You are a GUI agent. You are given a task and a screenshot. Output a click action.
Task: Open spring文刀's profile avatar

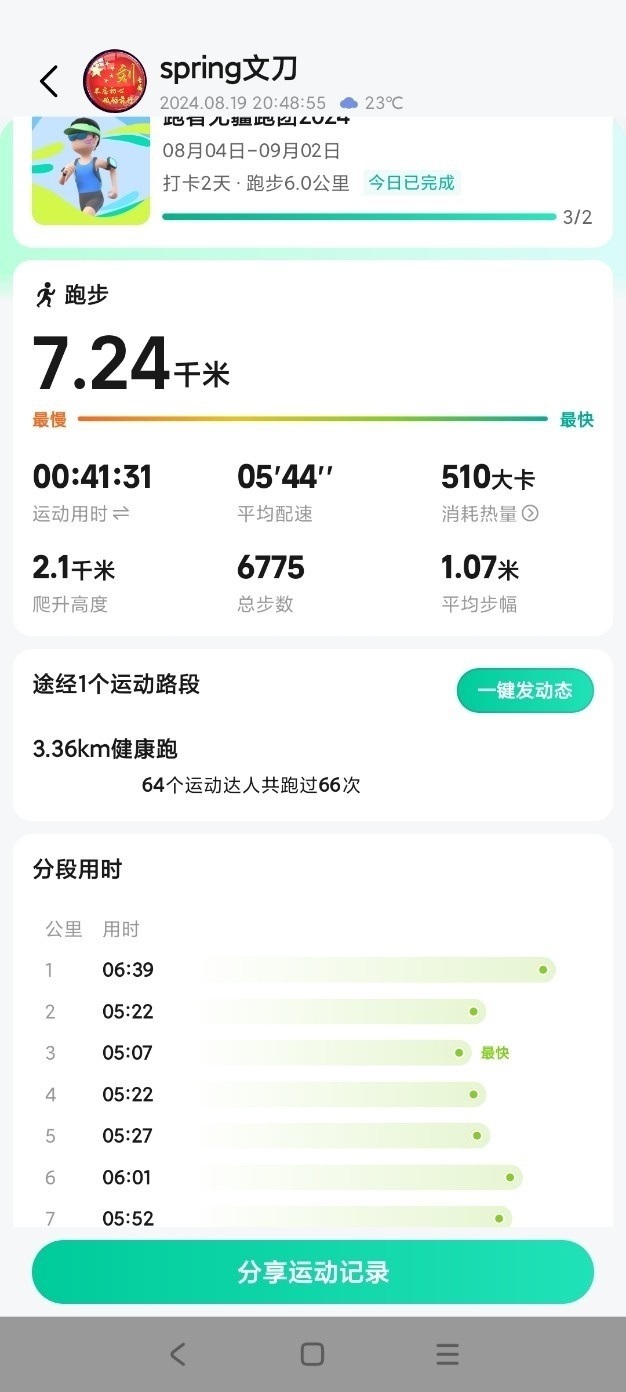[x=115, y=81]
